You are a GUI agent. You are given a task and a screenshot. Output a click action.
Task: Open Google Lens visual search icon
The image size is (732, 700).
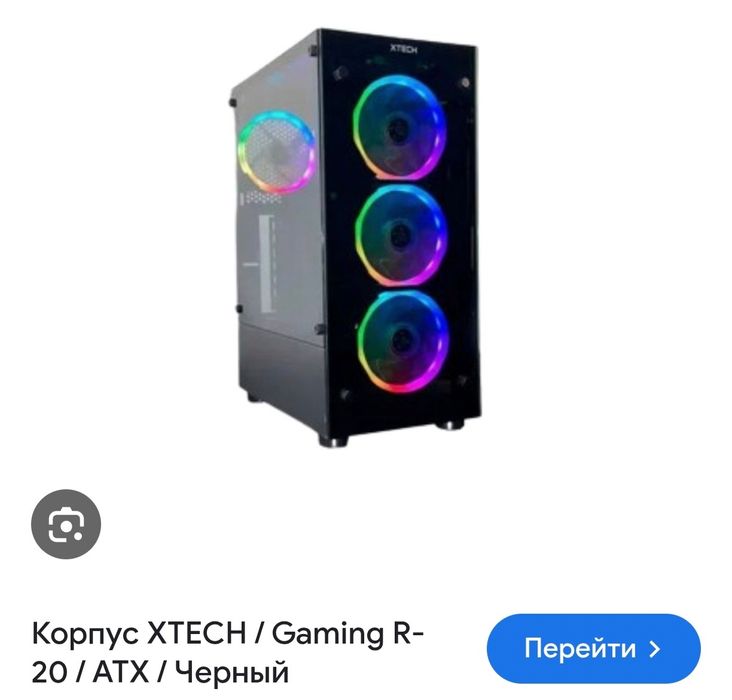coord(66,523)
